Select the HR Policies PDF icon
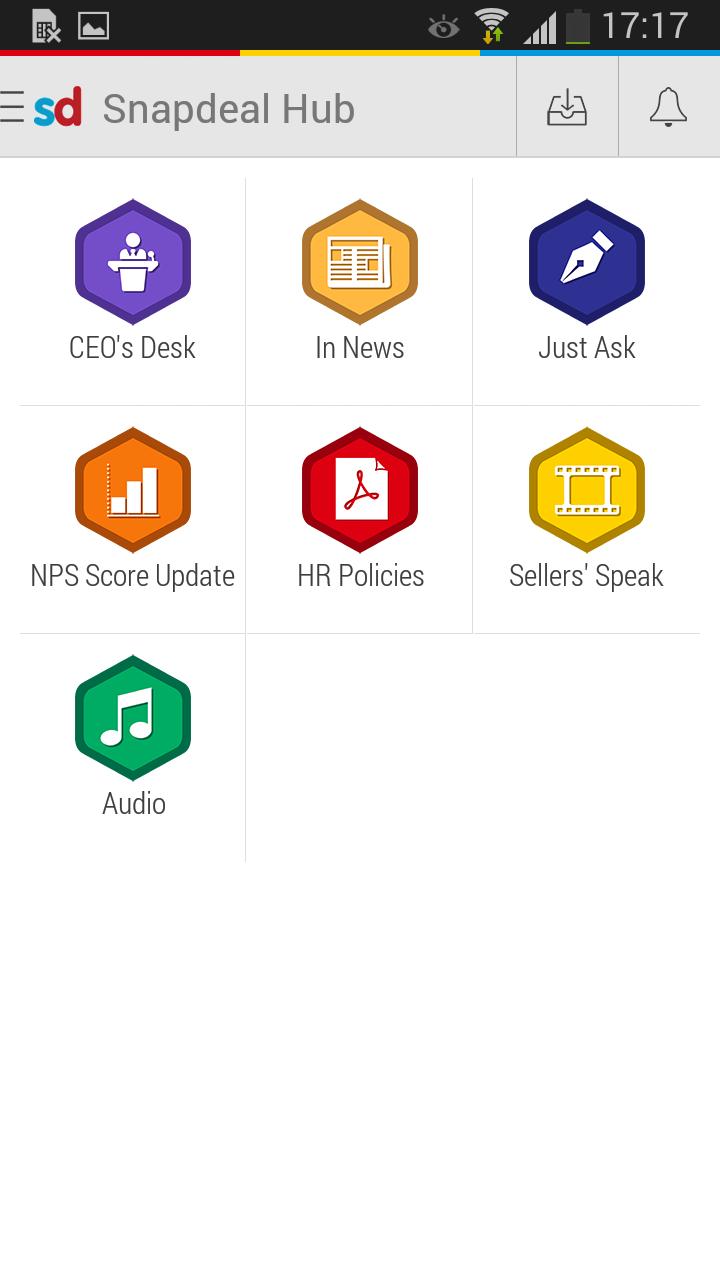Viewport: 720px width, 1280px height. click(359, 490)
